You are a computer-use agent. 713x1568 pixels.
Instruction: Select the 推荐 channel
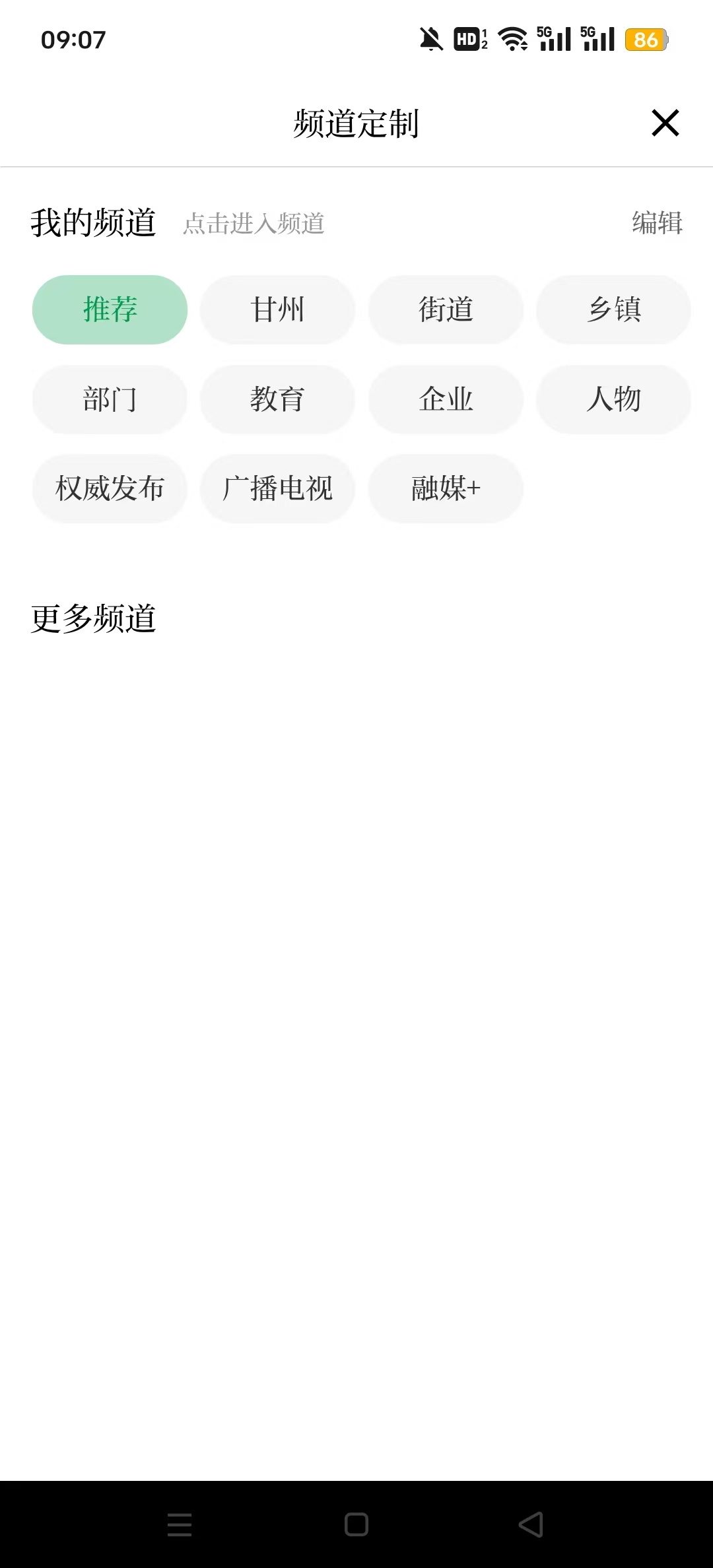pyautogui.click(x=110, y=310)
